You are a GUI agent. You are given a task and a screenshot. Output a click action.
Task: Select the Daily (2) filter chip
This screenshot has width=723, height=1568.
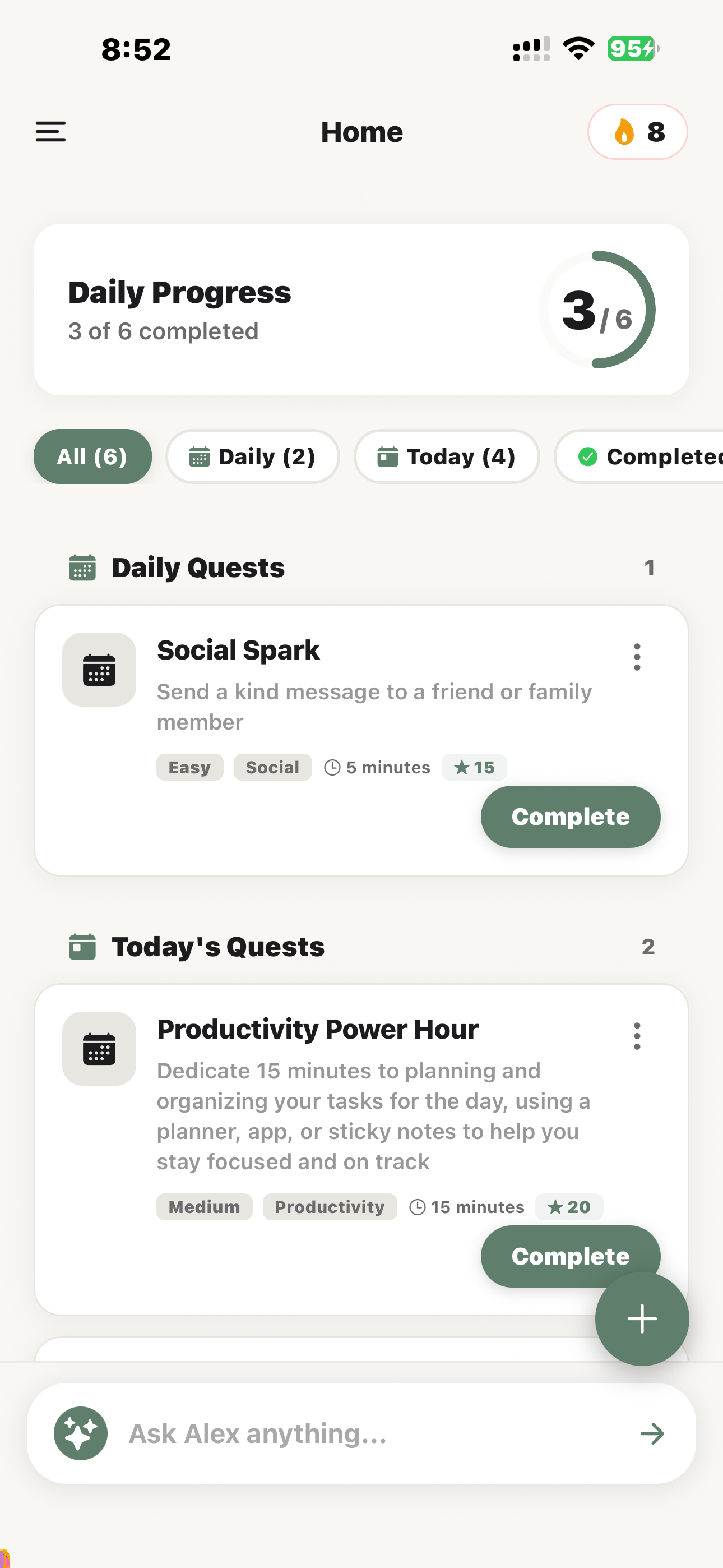tap(253, 456)
